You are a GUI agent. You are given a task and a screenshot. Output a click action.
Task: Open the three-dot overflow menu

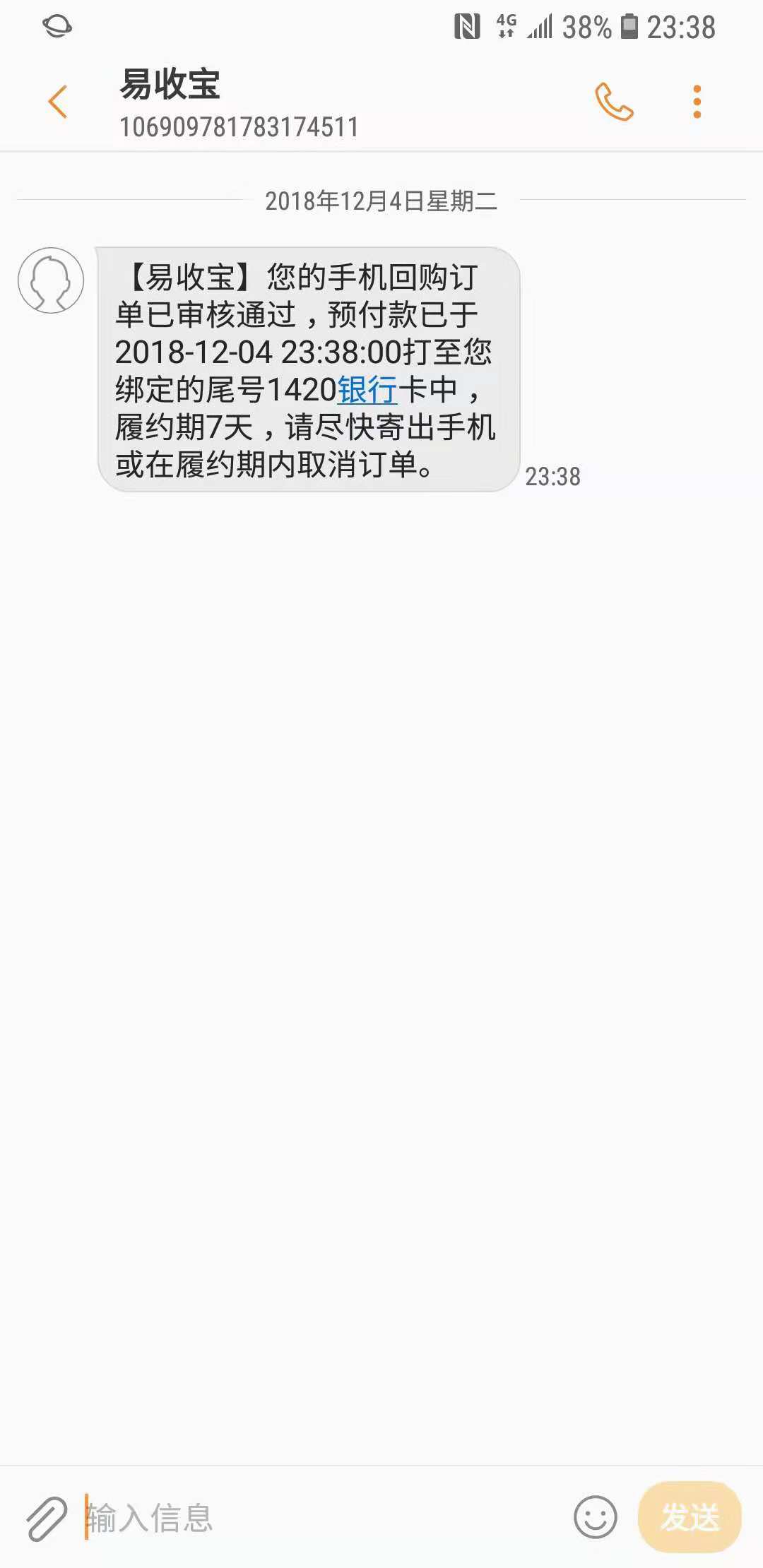click(x=697, y=102)
